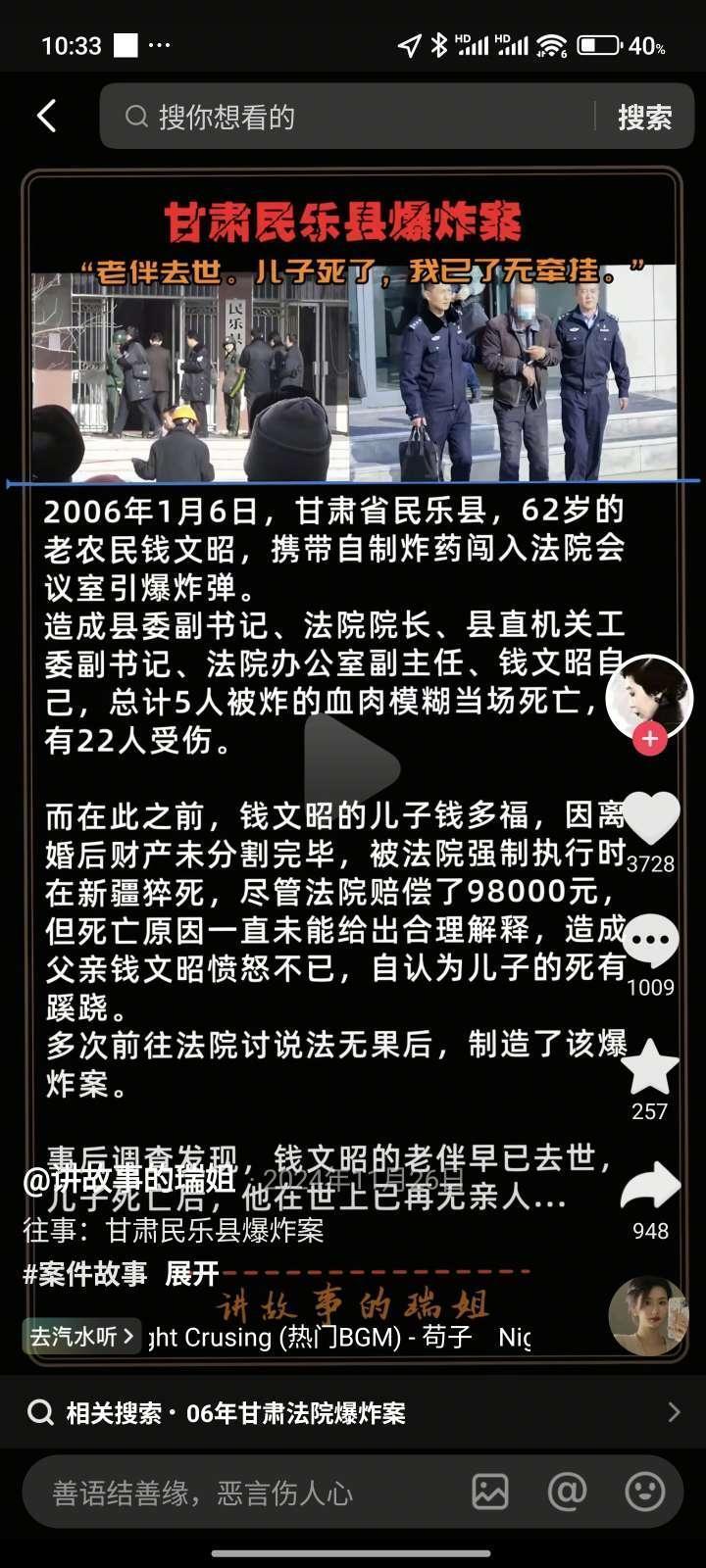Mention someone with the @ icon
The image size is (706, 1568).
tap(567, 1492)
